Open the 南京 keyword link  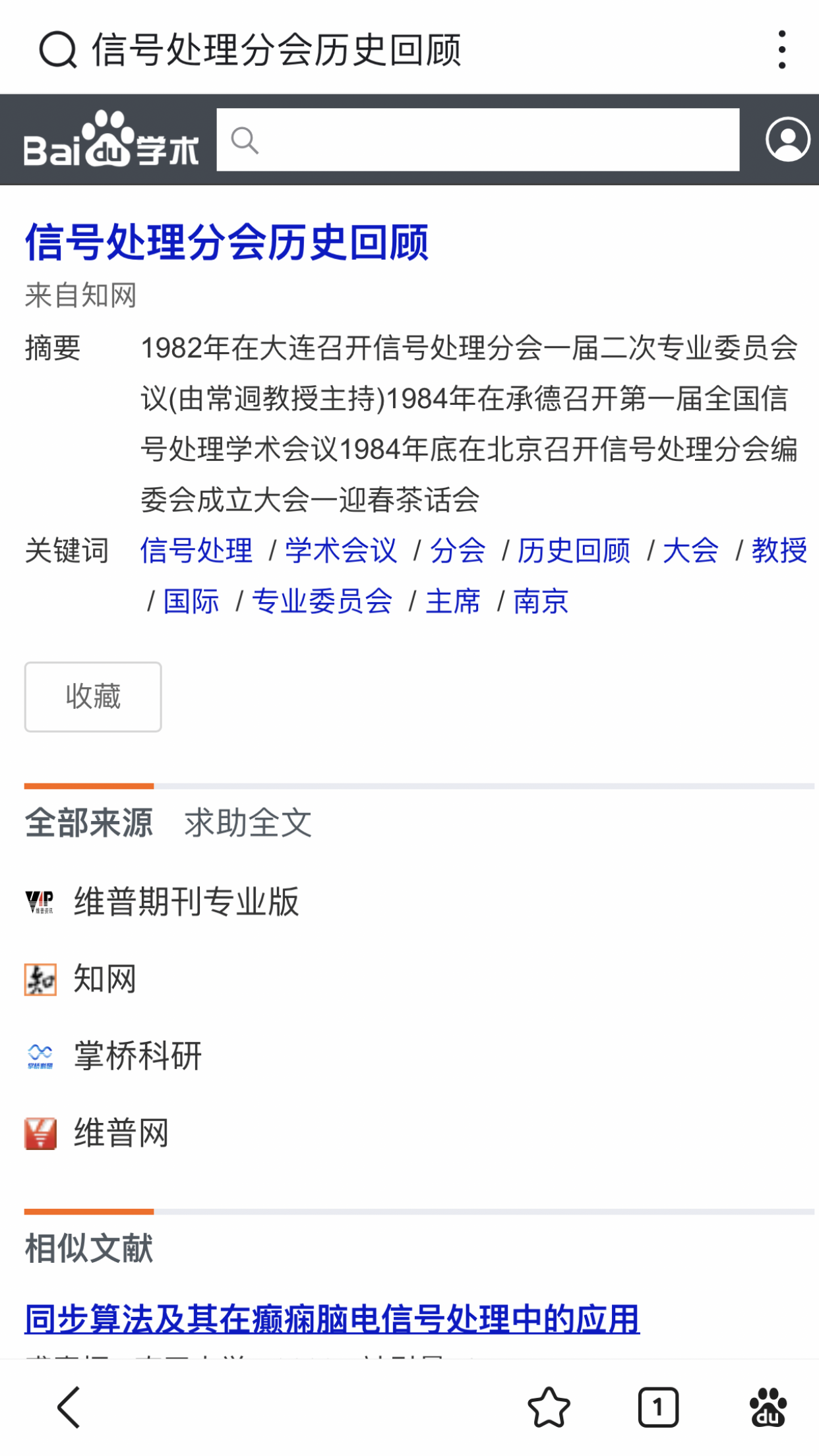pos(541,601)
